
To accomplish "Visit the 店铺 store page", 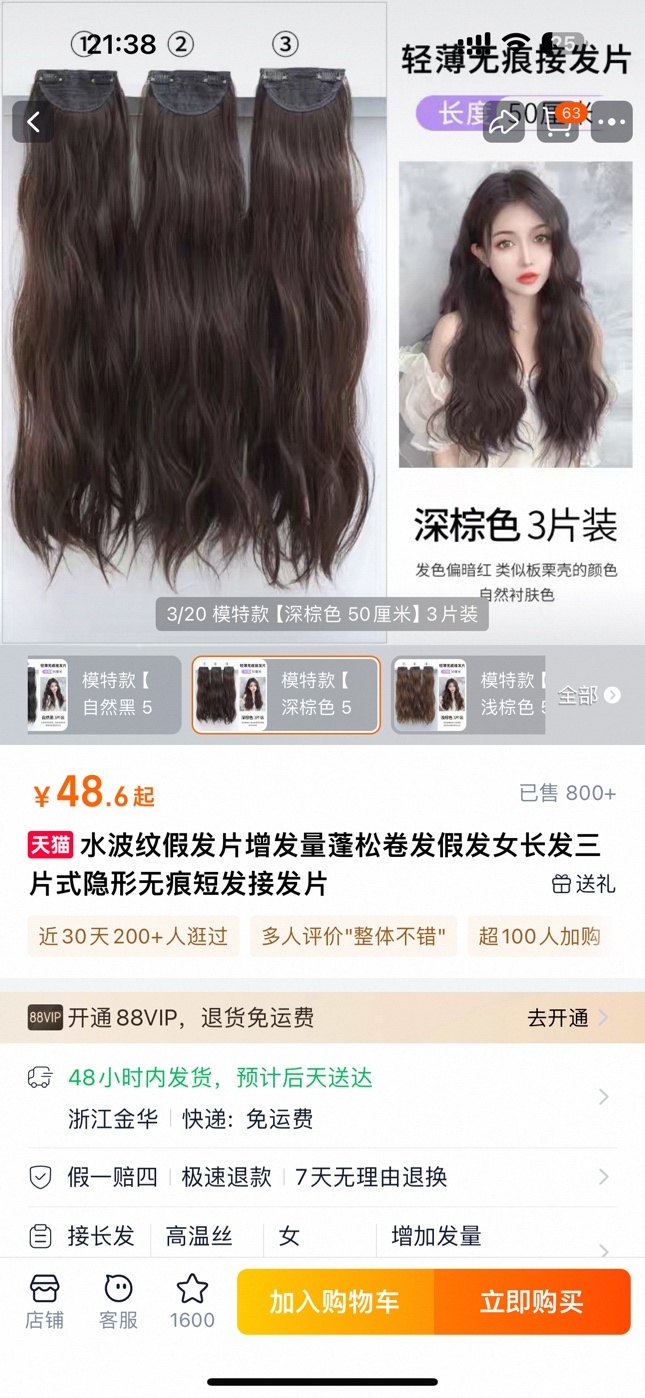I will pos(45,1301).
